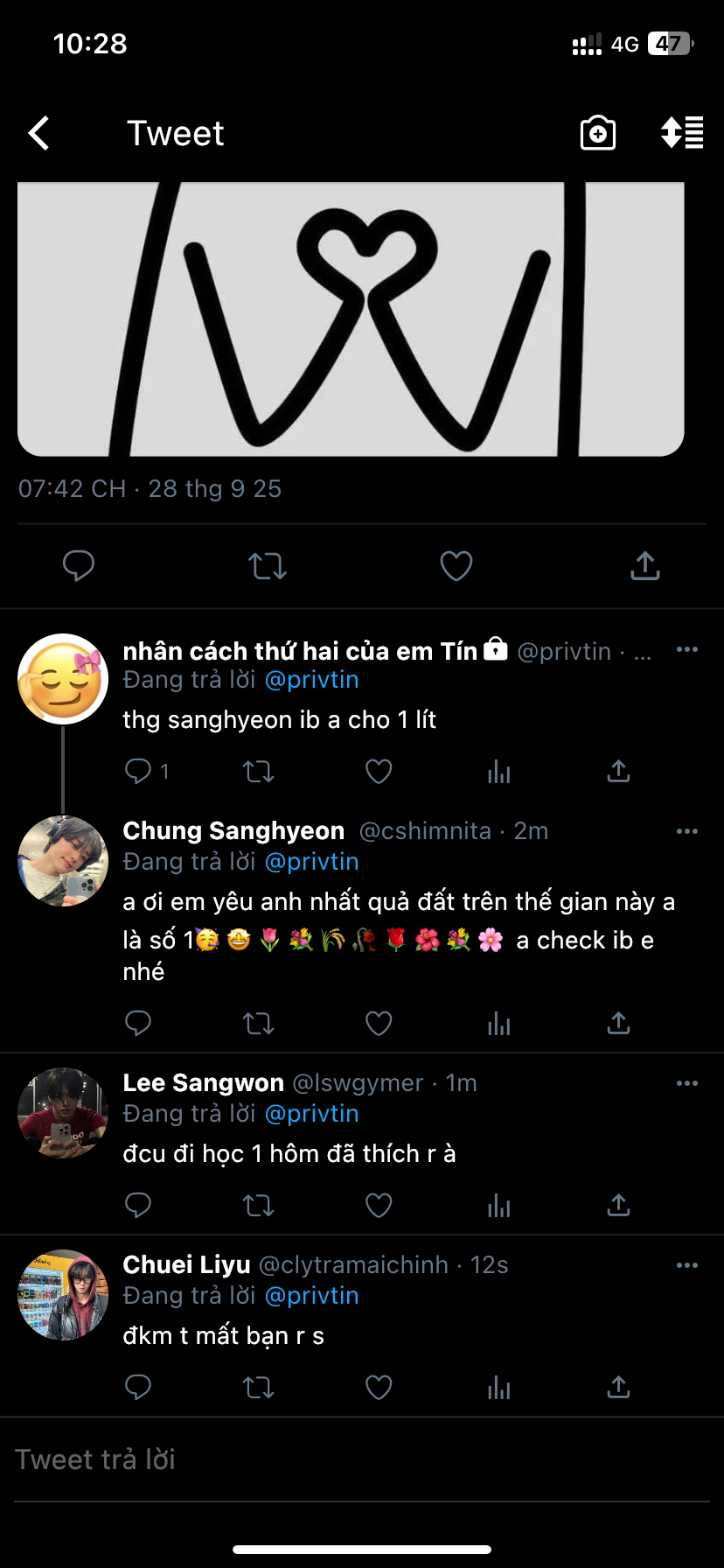Retweet Lee Sangwon's reply
Image resolution: width=724 pixels, height=1568 pixels.
pyautogui.click(x=258, y=1205)
